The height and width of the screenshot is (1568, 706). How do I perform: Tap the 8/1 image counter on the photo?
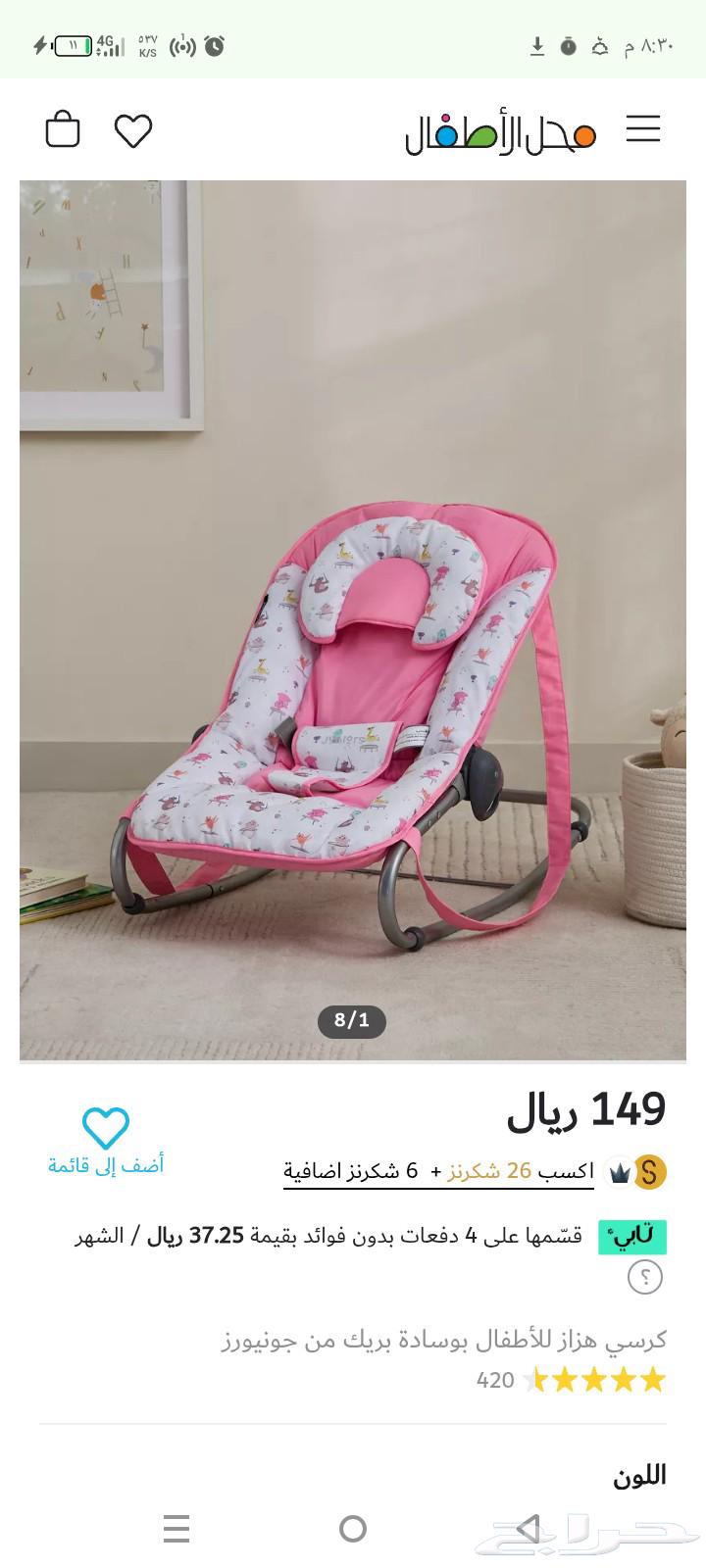coord(351,1020)
